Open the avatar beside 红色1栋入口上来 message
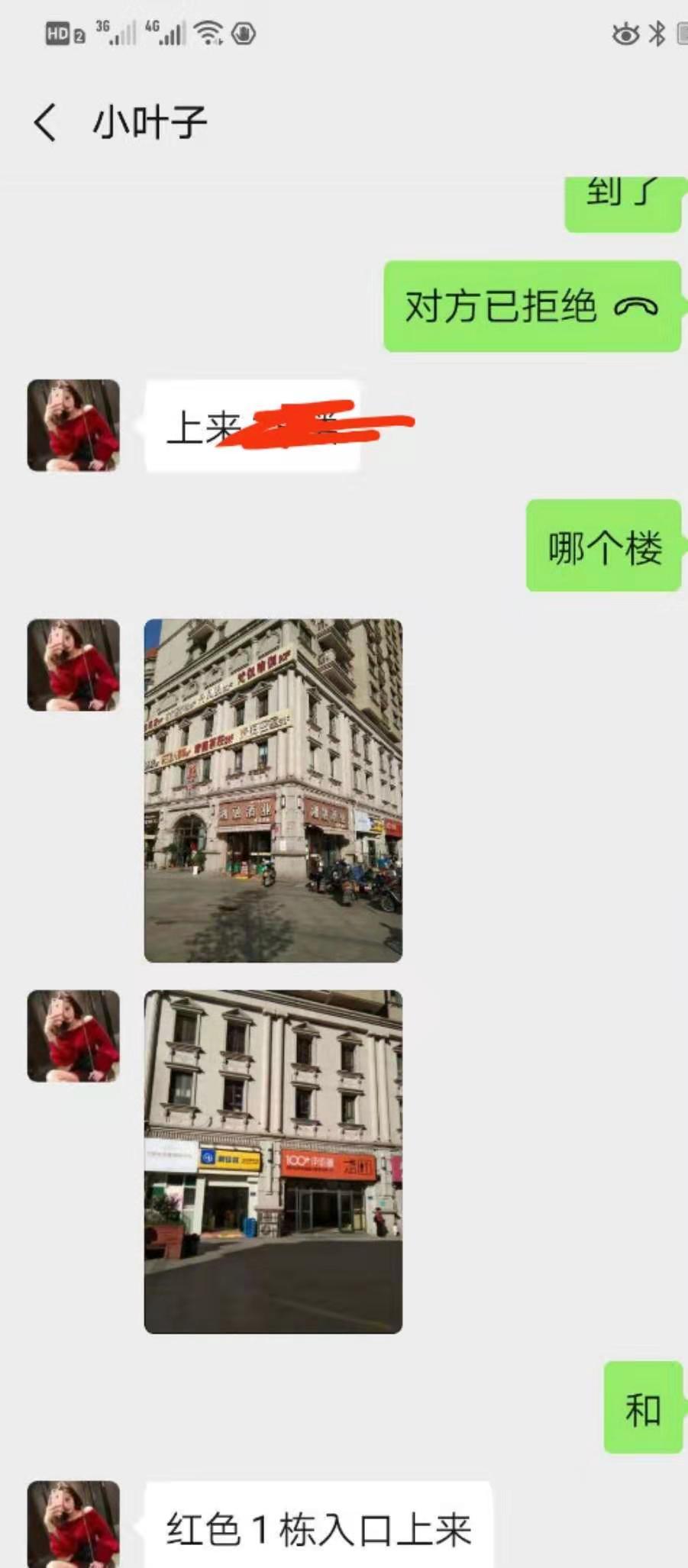Viewport: 688px width, 1568px height. 73,1524
